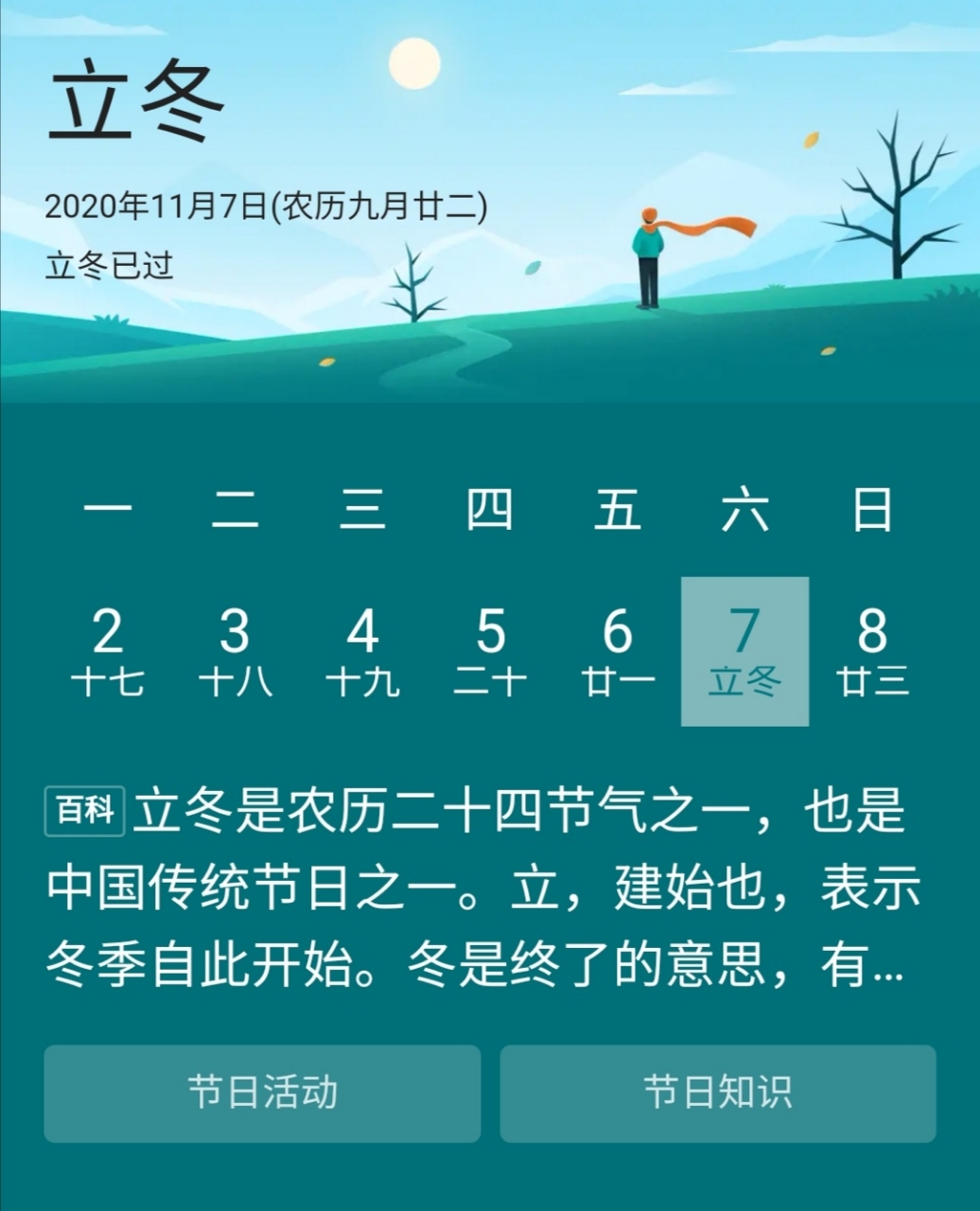Choose date 8 (廿三) on Sunday

coord(872,651)
